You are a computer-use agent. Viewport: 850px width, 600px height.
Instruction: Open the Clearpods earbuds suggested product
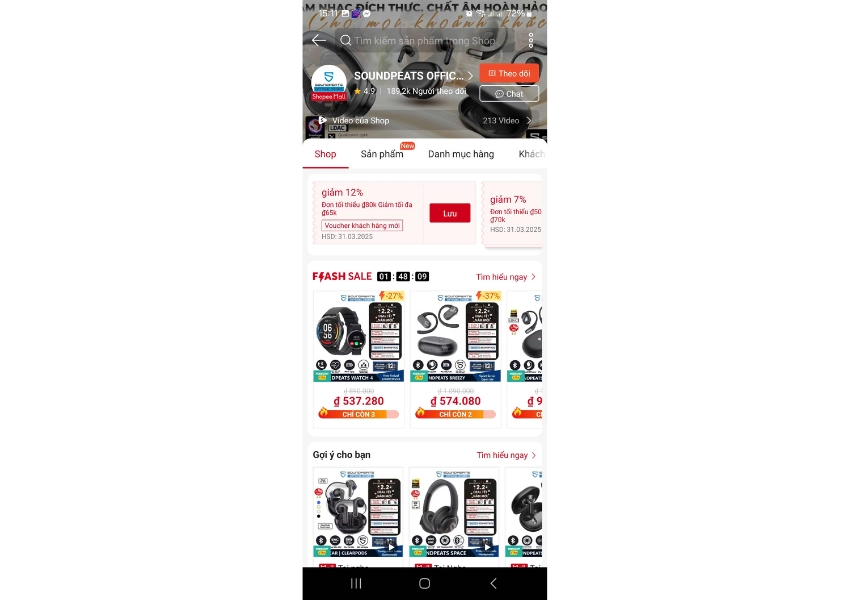(x=358, y=512)
